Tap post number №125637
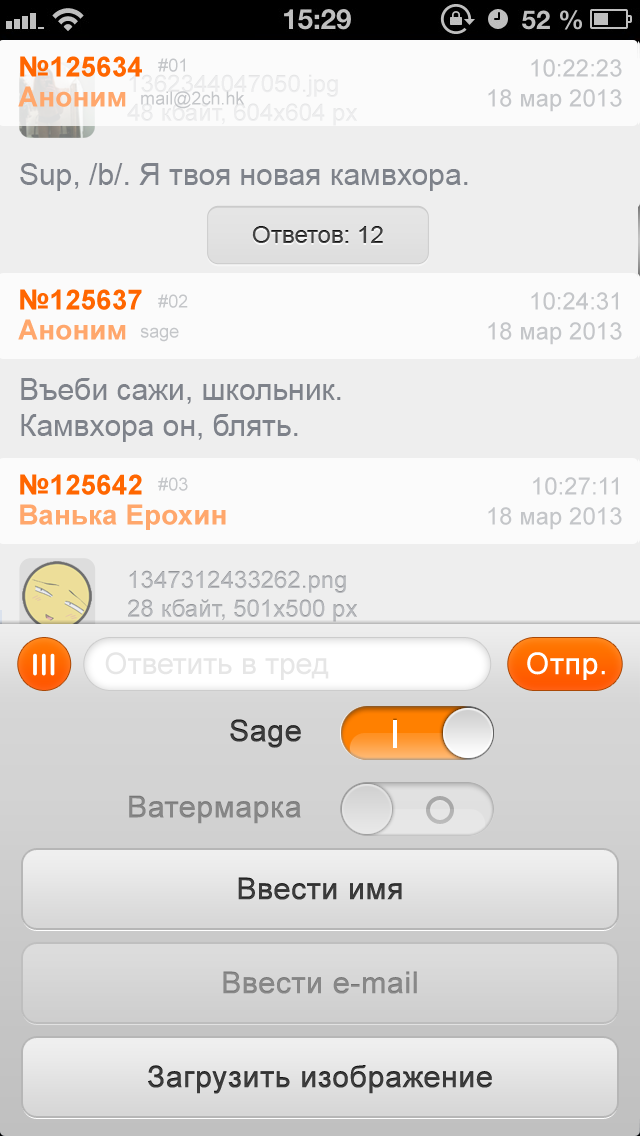The width and height of the screenshot is (640, 1136). coord(80,299)
